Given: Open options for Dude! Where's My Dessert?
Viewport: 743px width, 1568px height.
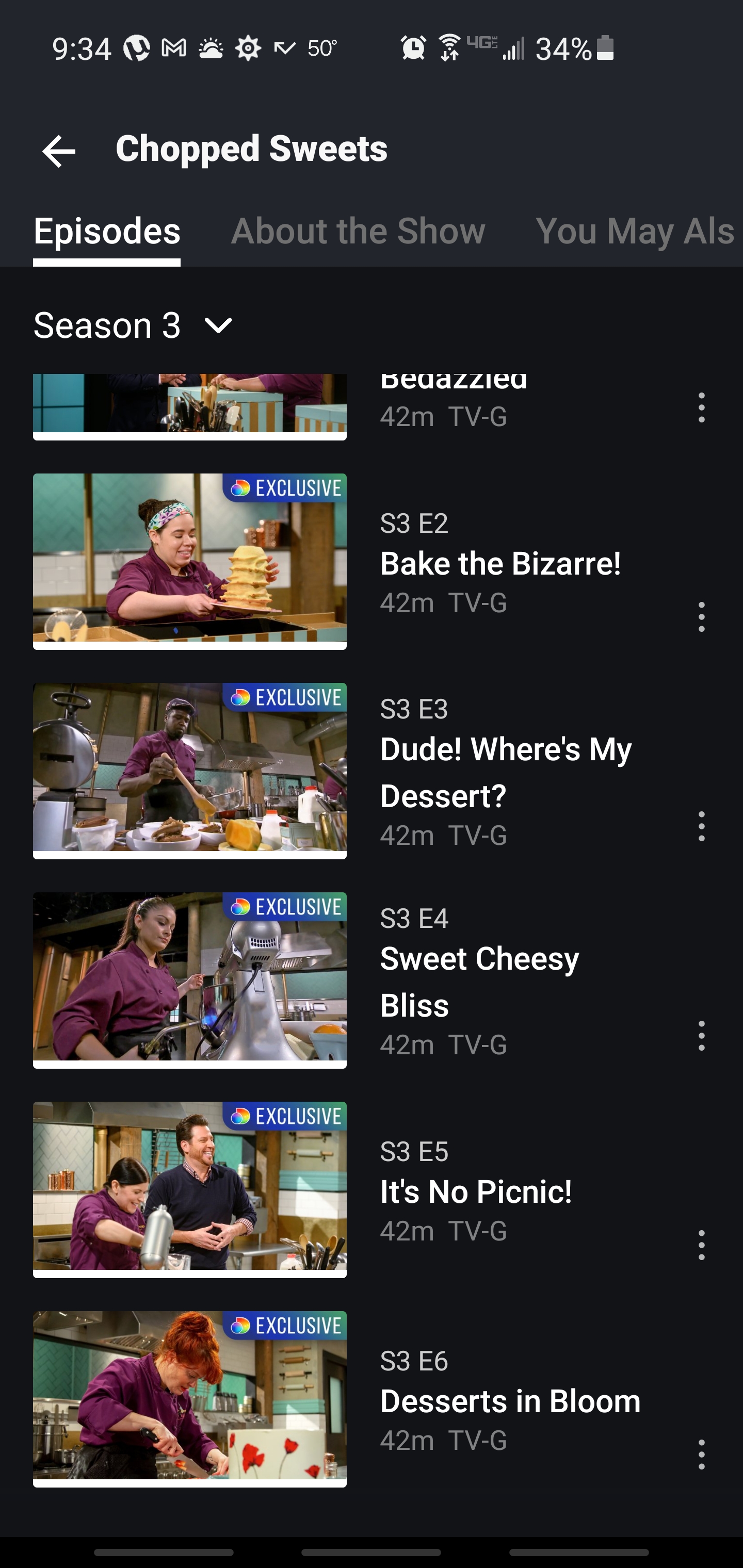Looking at the screenshot, I should (x=701, y=826).
